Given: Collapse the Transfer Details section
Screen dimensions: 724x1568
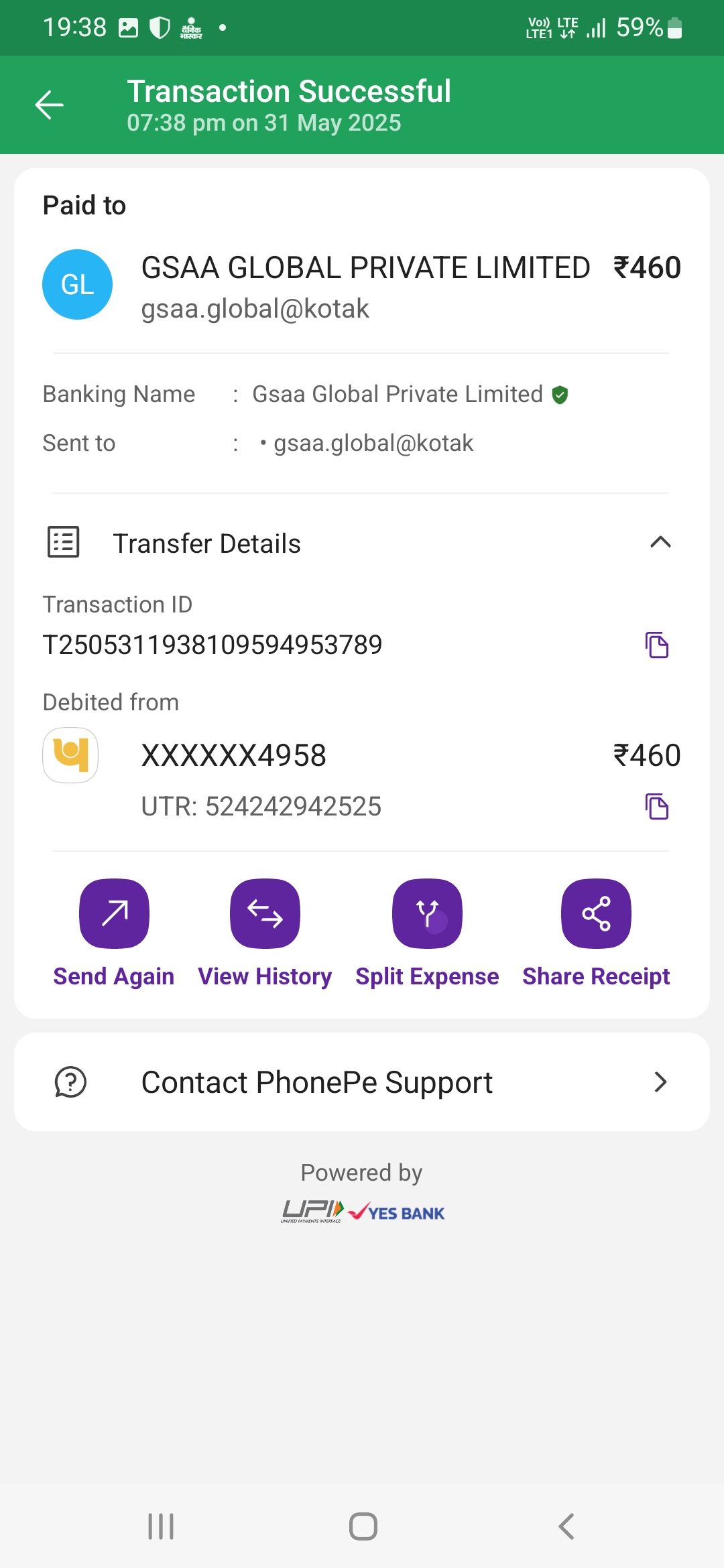Looking at the screenshot, I should (660, 542).
